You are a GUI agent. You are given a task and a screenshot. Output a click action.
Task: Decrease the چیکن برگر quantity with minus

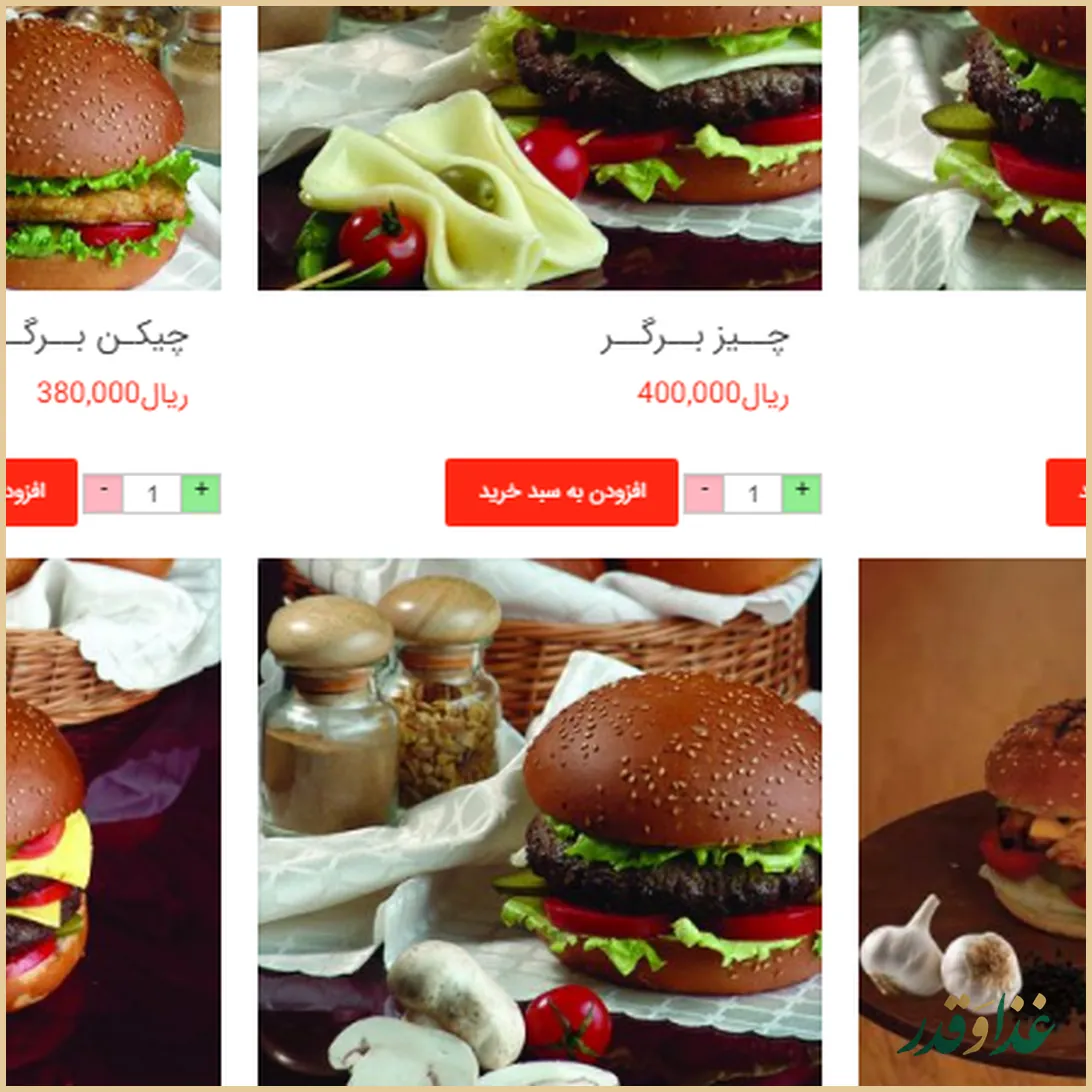click(103, 492)
